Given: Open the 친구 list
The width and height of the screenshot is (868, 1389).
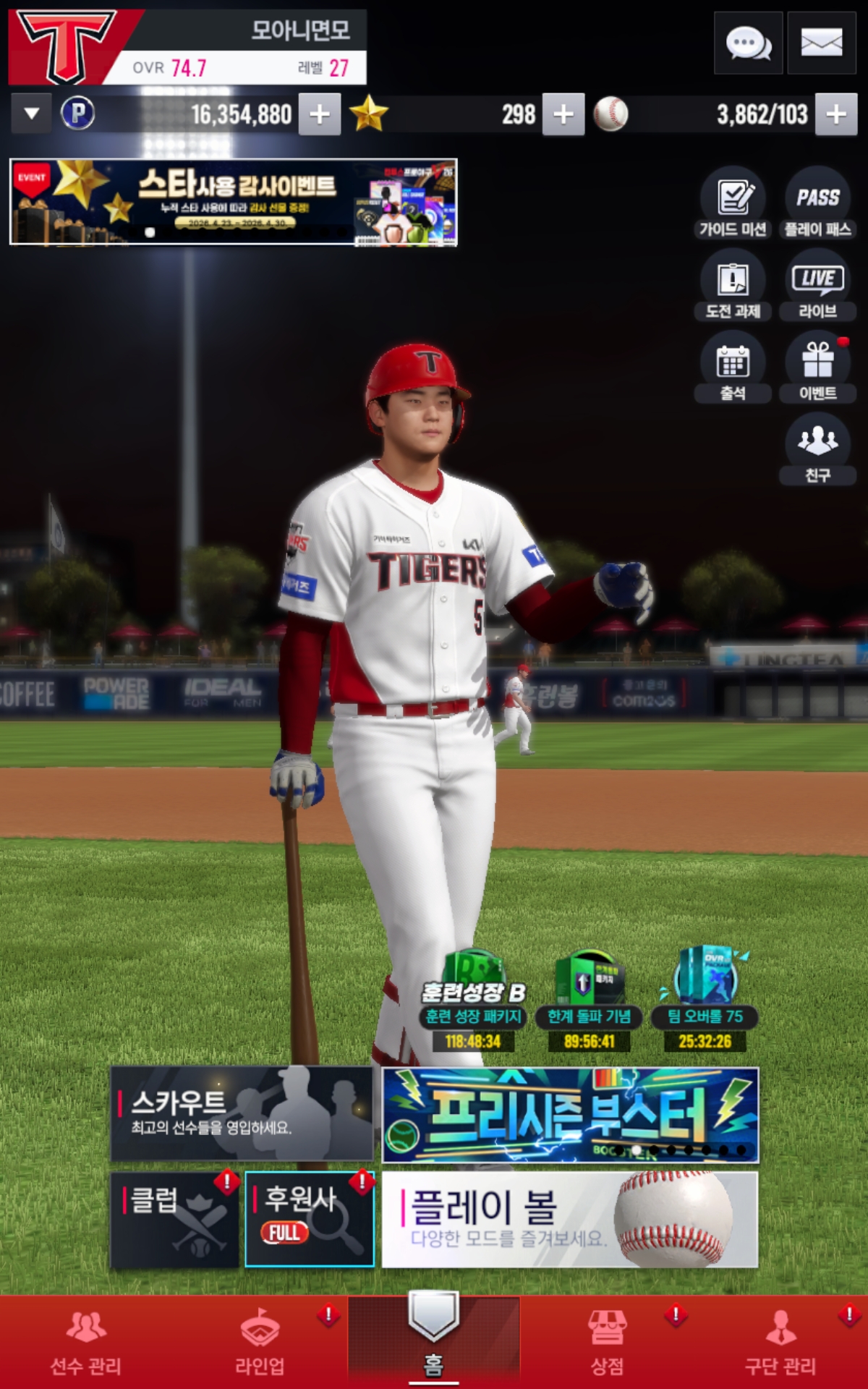Looking at the screenshot, I should 818,449.
